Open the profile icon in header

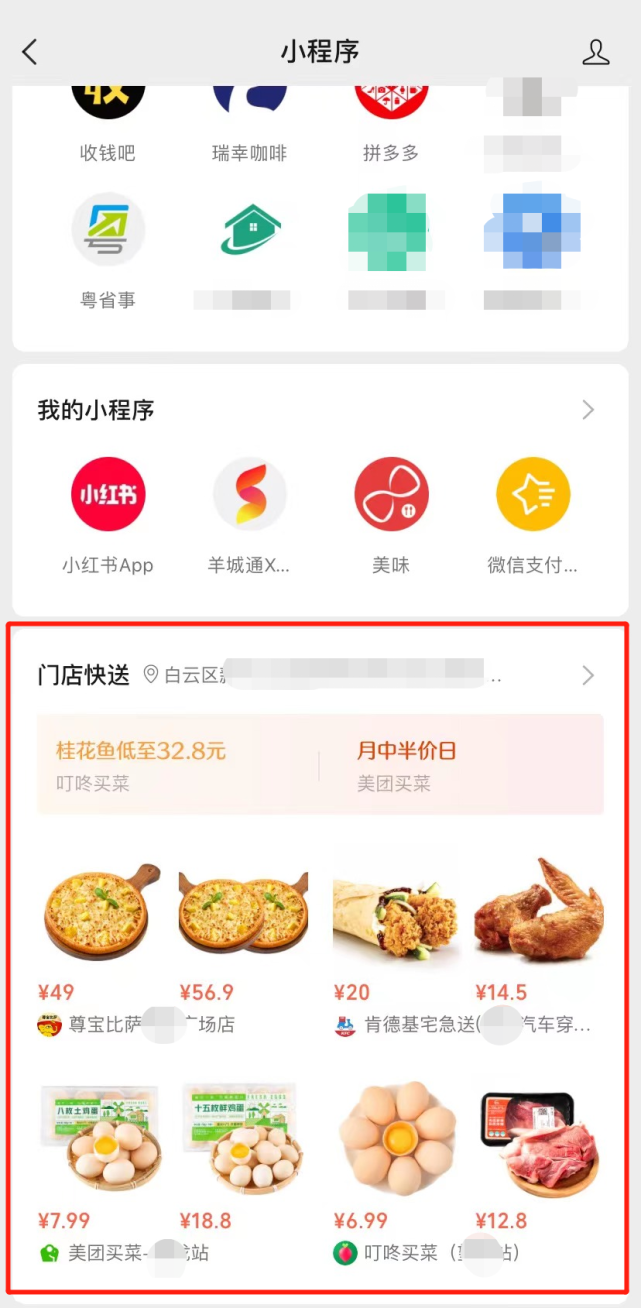596,52
